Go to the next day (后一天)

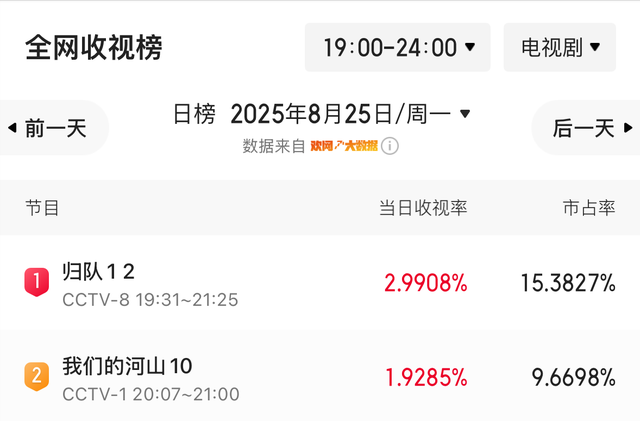pos(590,128)
